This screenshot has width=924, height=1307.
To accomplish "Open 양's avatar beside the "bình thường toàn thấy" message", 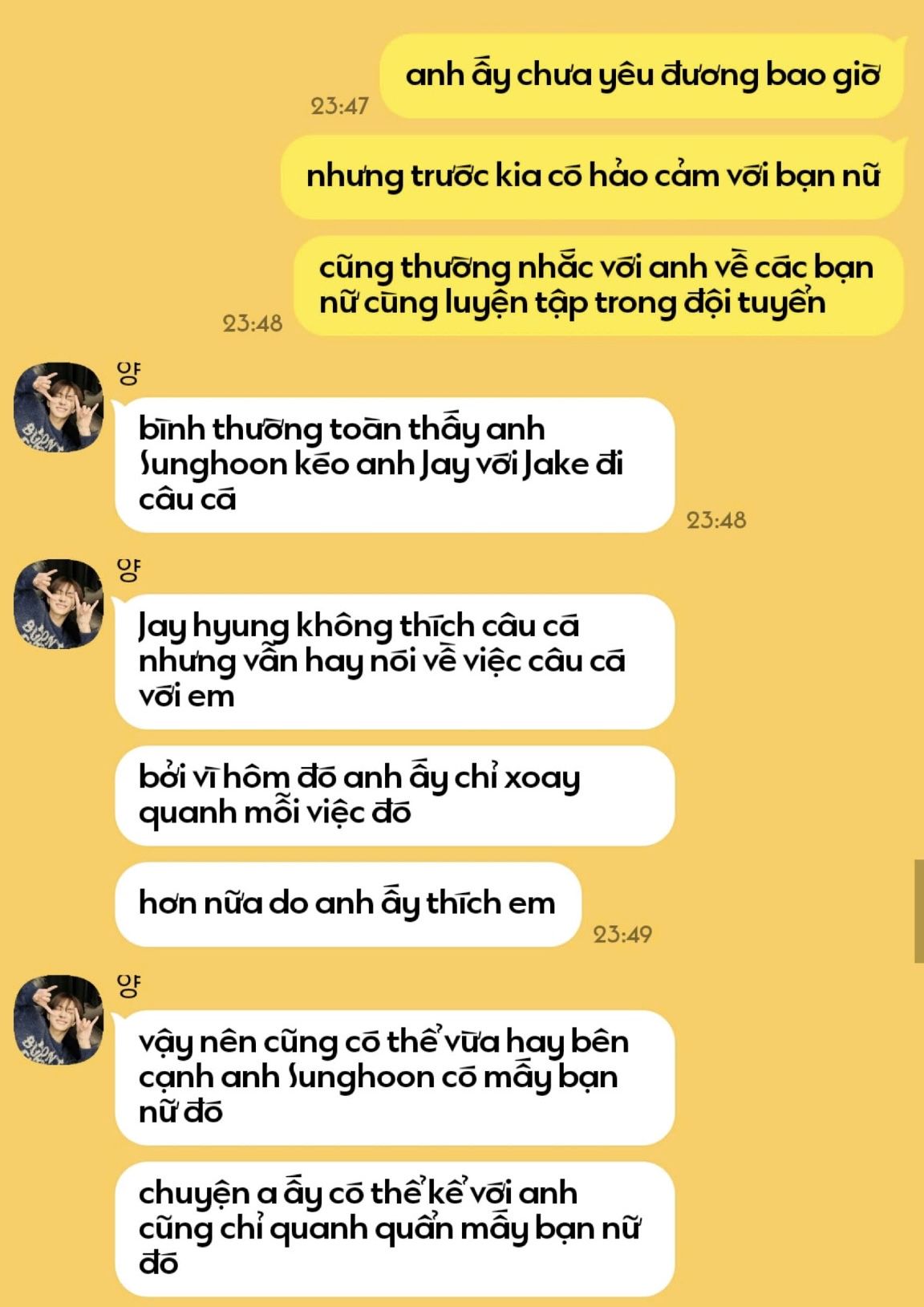I will (59, 406).
